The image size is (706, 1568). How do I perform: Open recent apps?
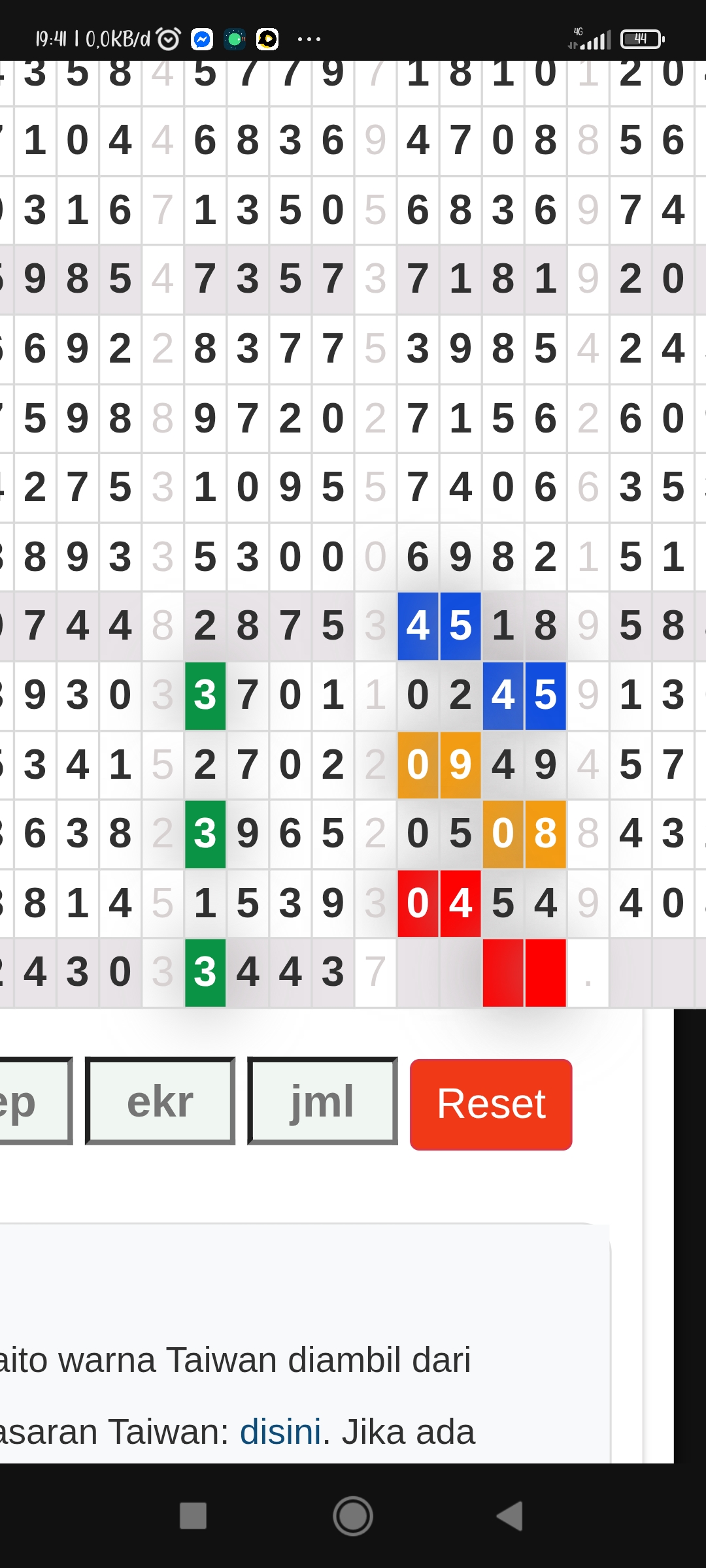193,1516
